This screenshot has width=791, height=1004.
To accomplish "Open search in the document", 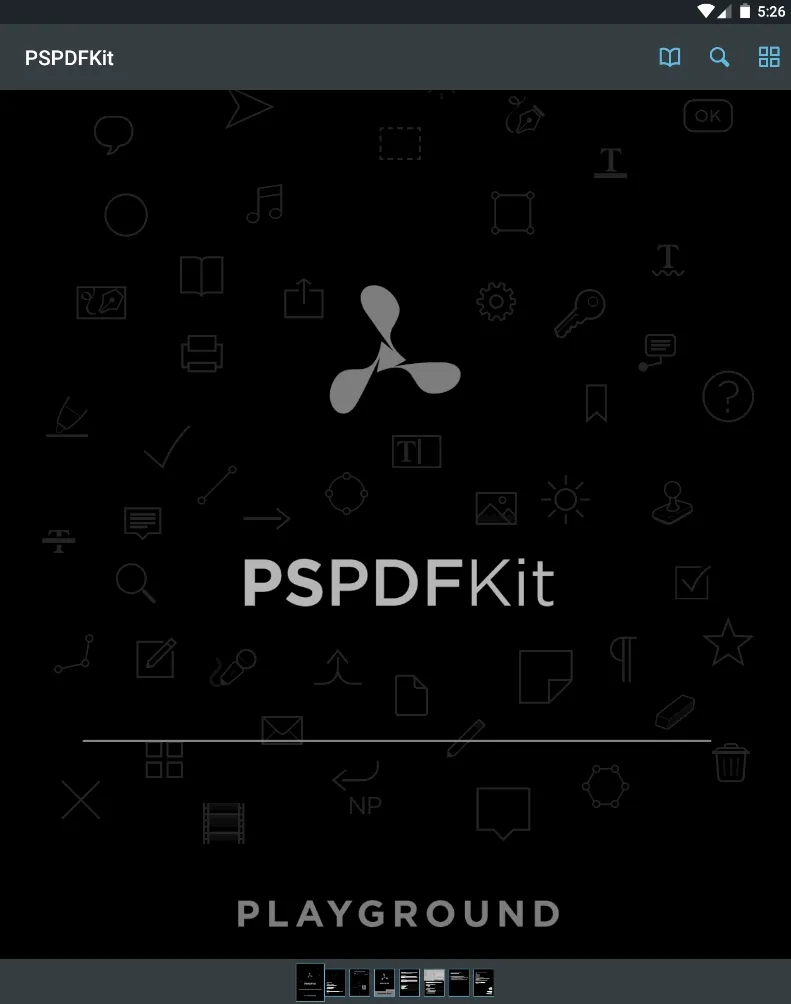I will point(719,57).
